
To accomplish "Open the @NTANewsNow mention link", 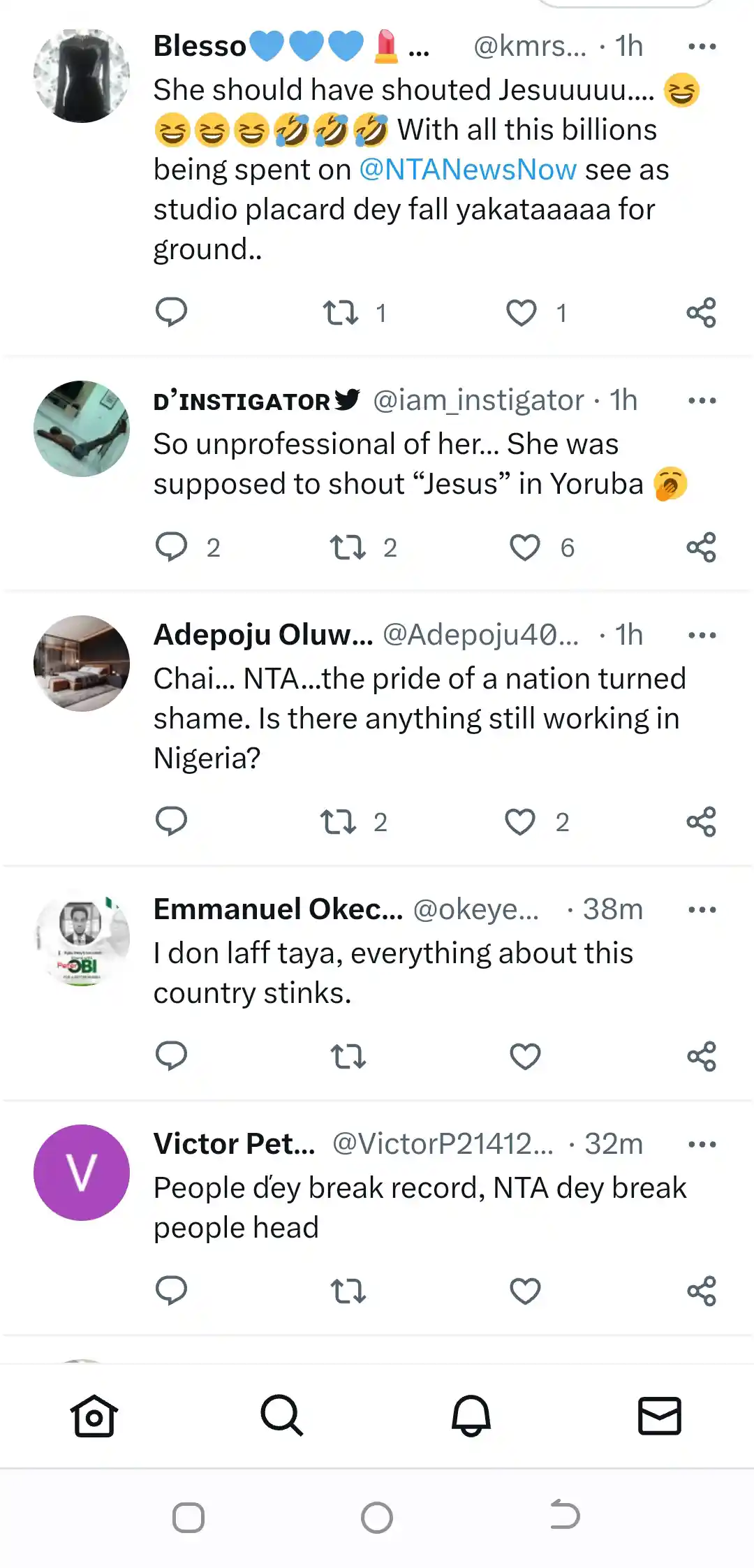I will tap(466, 168).
